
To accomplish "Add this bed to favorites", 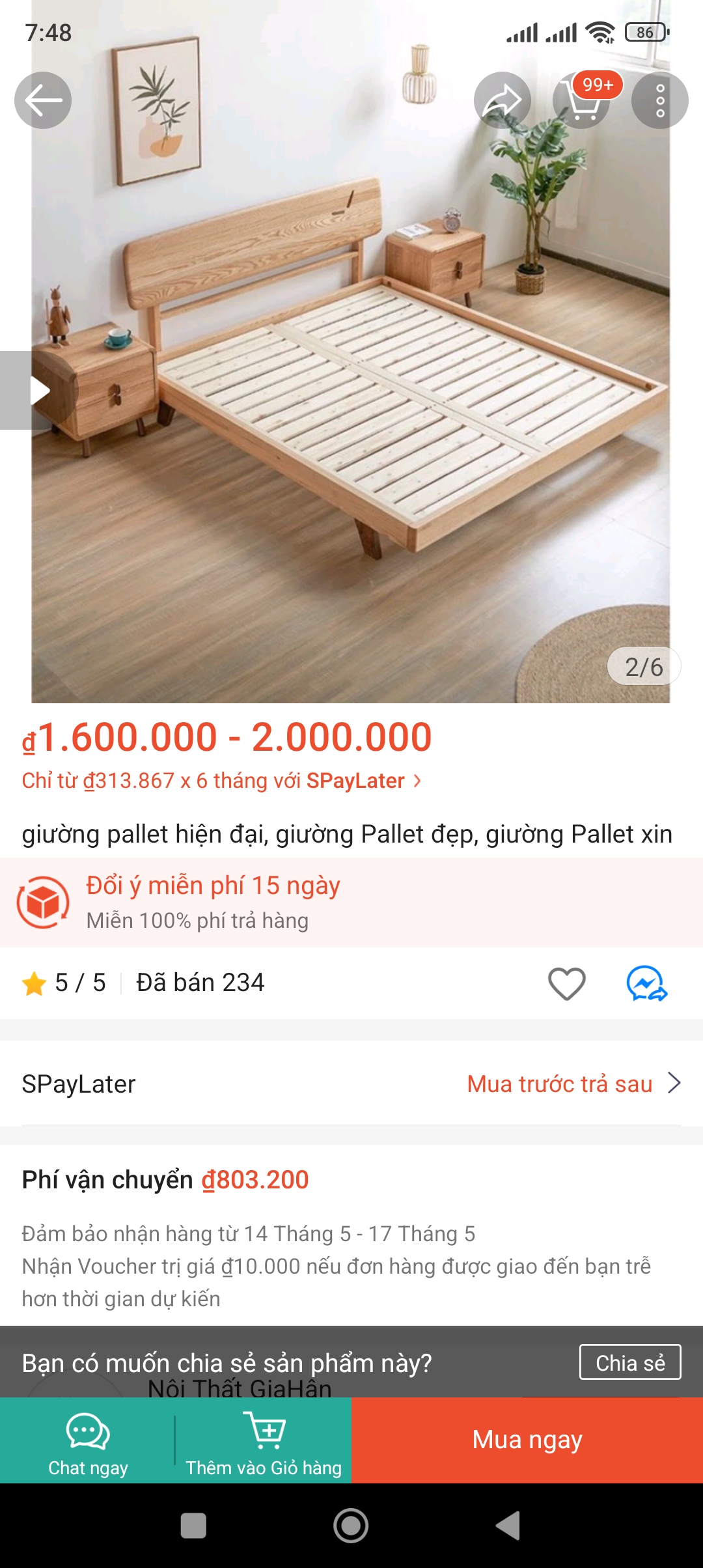I will 566,983.
